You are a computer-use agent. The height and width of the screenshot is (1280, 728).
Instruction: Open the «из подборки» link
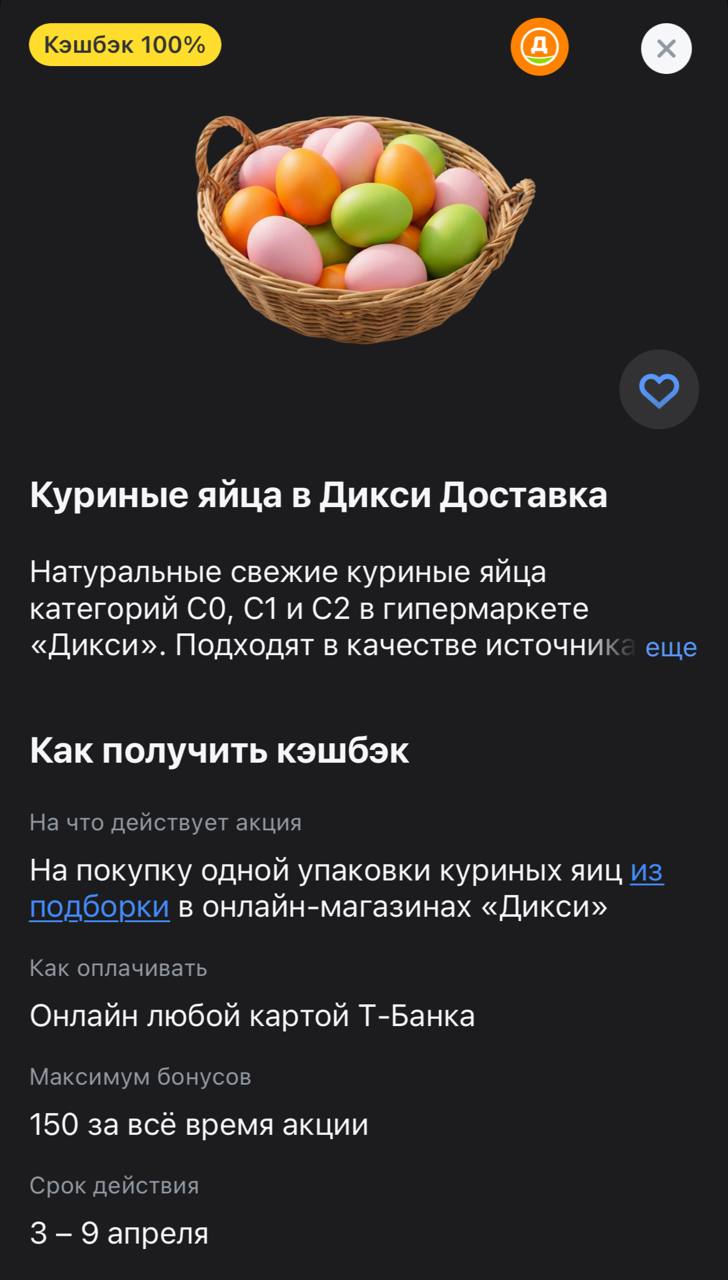(100, 908)
